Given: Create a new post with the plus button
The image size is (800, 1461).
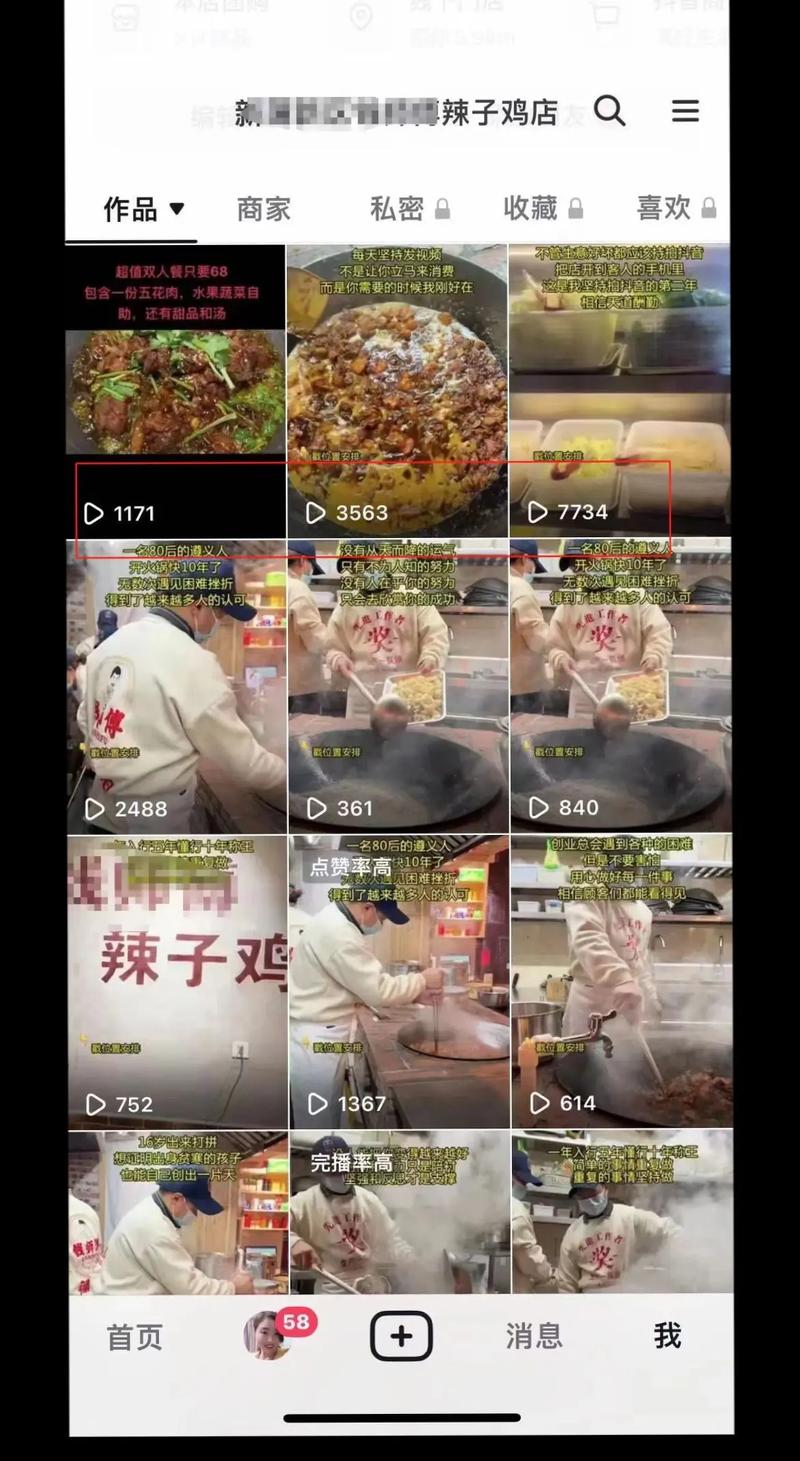Looking at the screenshot, I should pos(401,1336).
